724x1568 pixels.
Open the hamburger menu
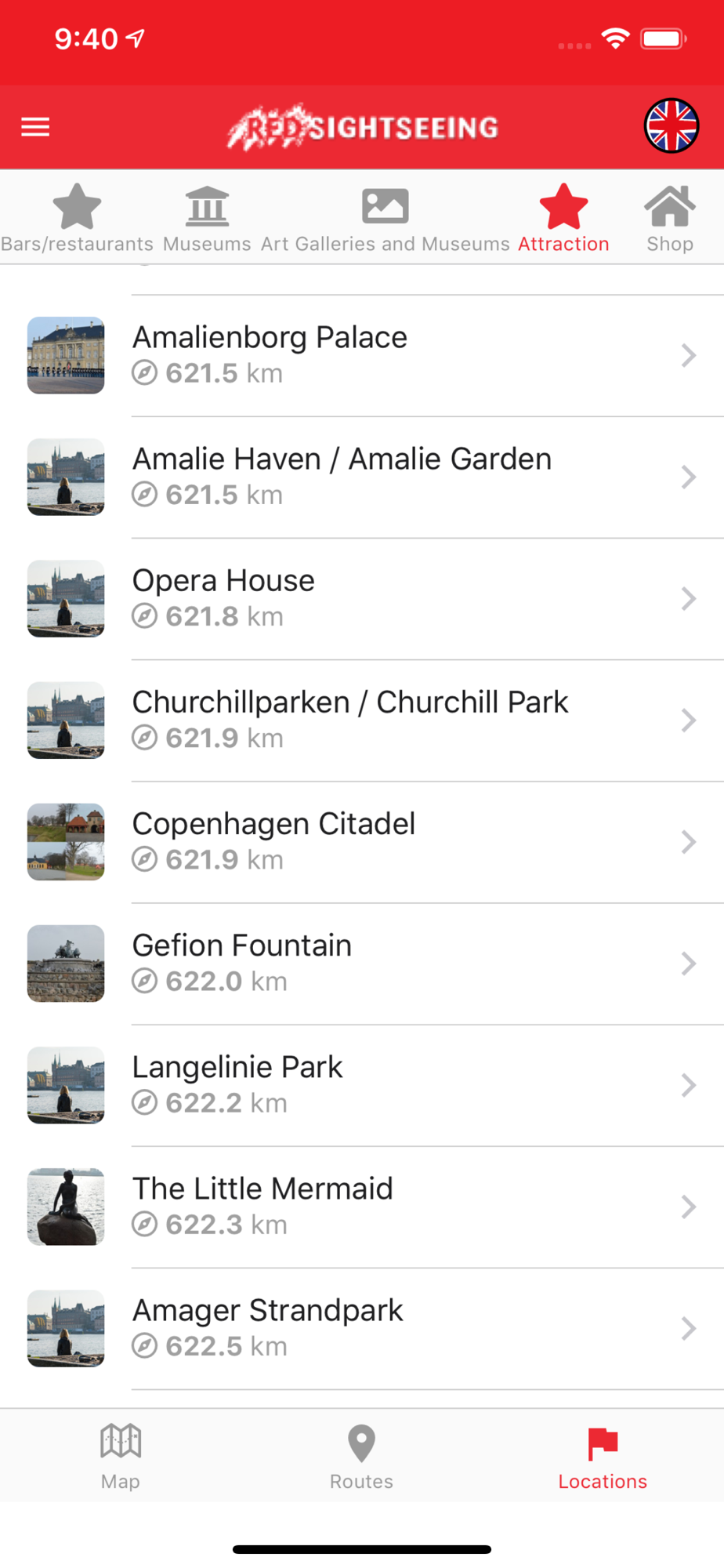tap(35, 126)
